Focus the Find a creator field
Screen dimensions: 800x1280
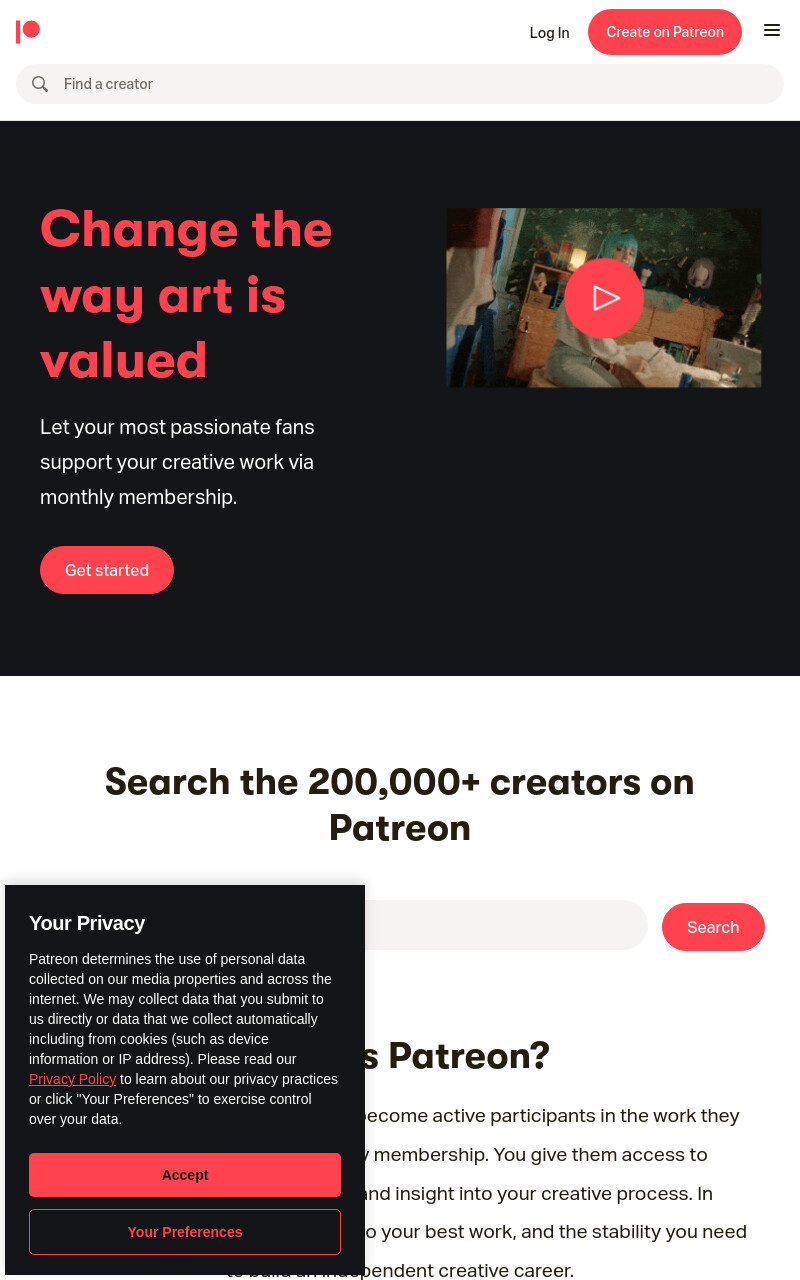point(400,84)
